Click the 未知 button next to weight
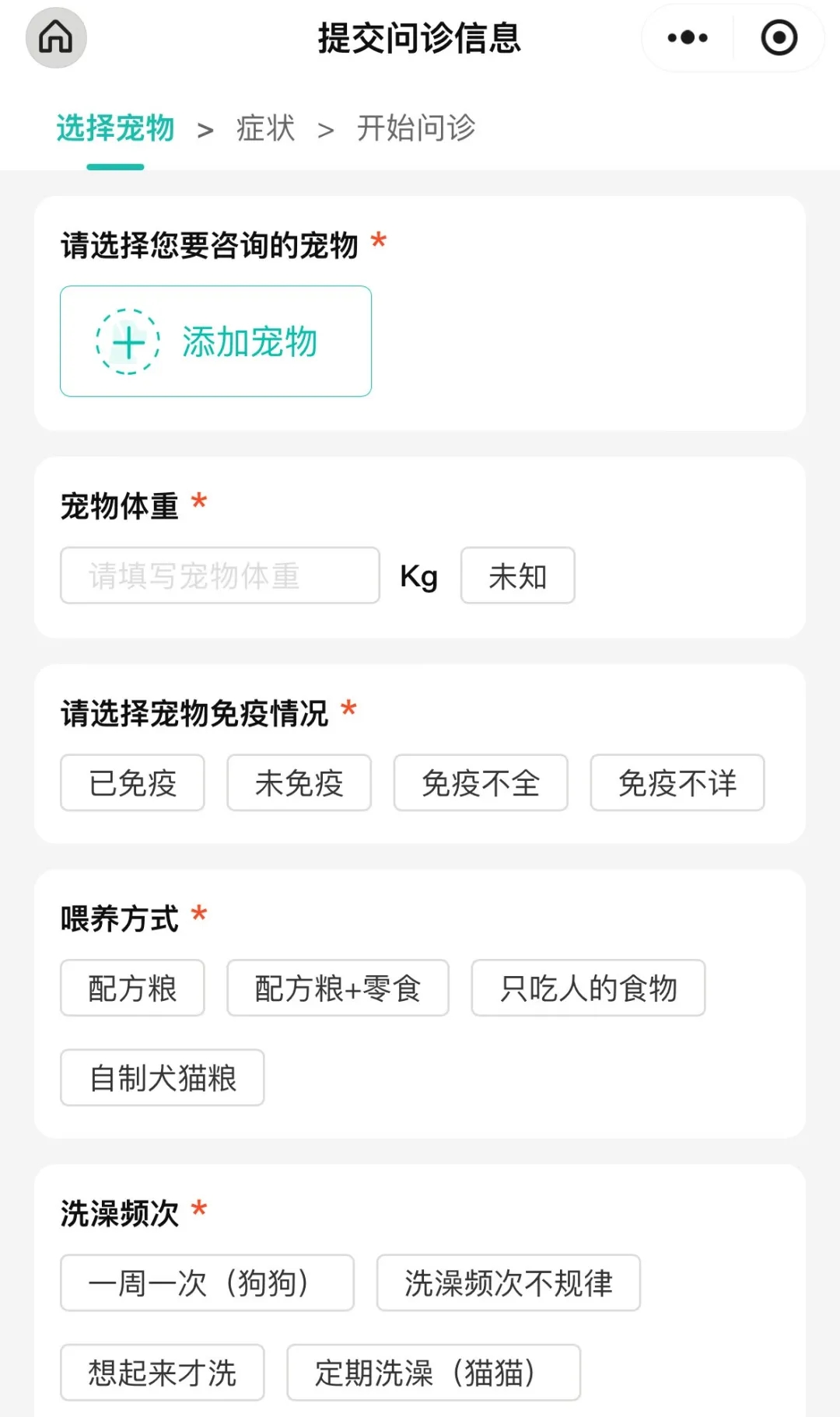This screenshot has height=1417, width=840. tap(517, 576)
